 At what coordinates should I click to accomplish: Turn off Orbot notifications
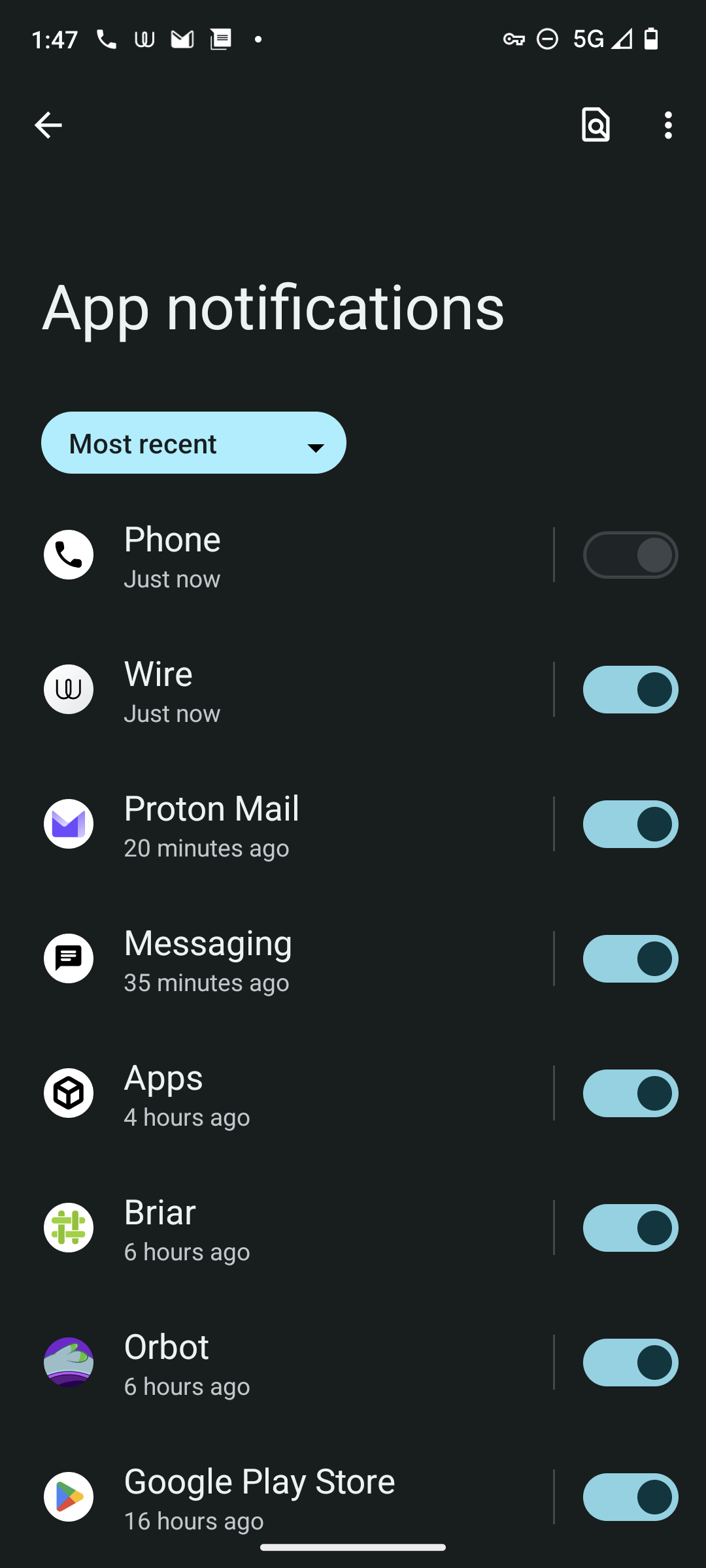(630, 1363)
